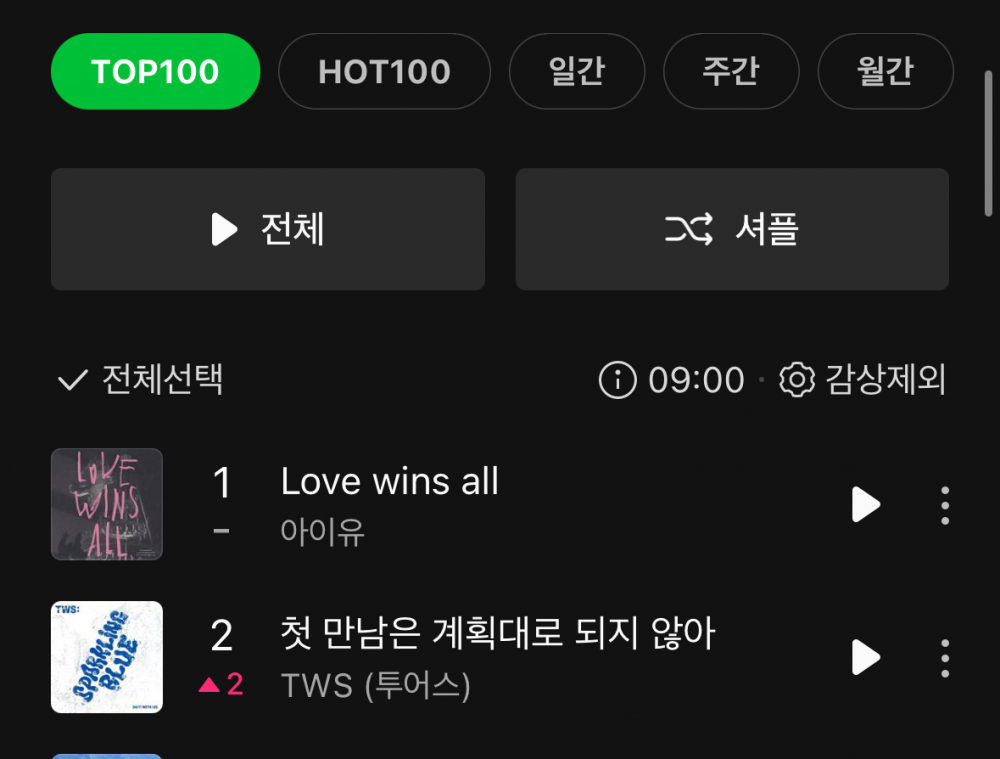The image size is (1000, 759).
Task: Open more options for Love wins all
Action: (x=945, y=505)
